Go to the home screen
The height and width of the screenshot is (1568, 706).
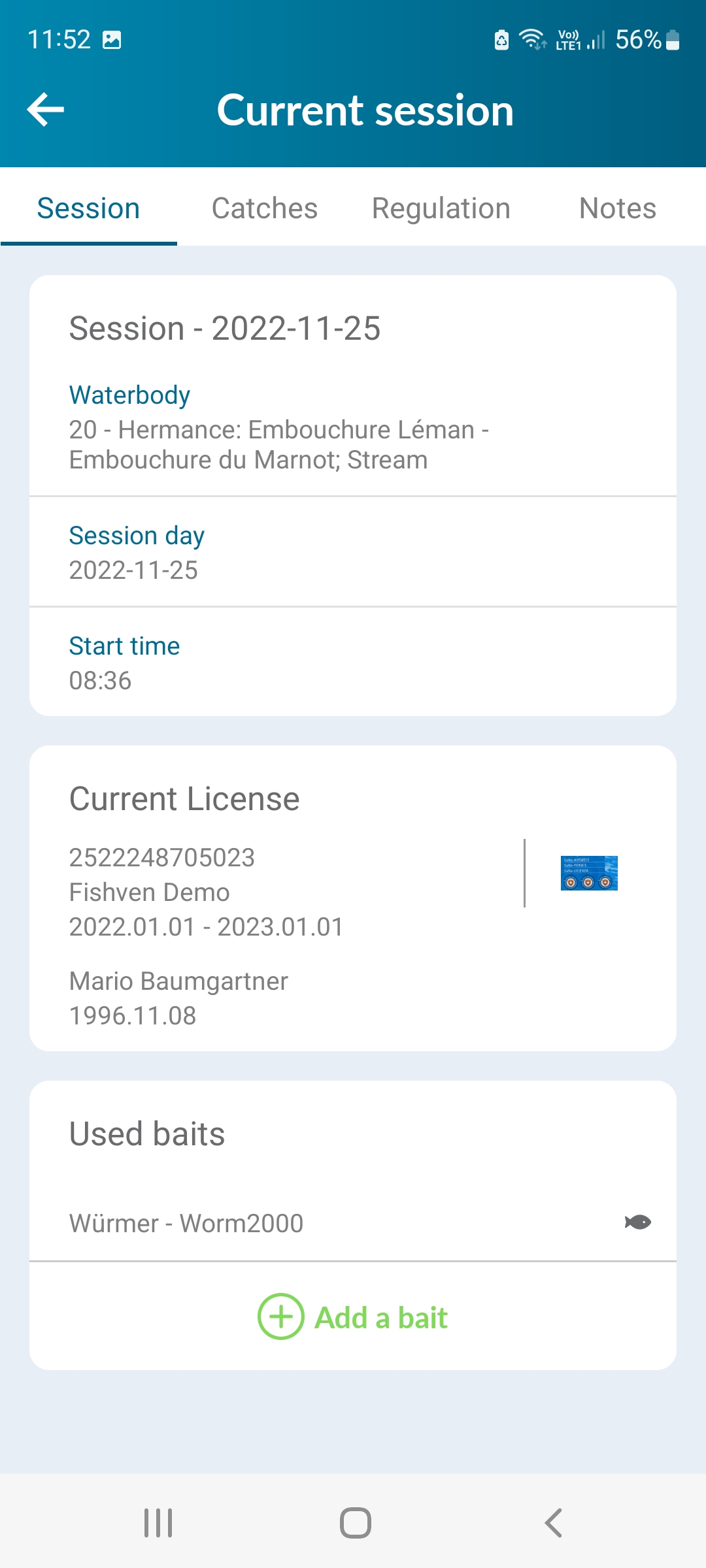pyautogui.click(x=356, y=1523)
